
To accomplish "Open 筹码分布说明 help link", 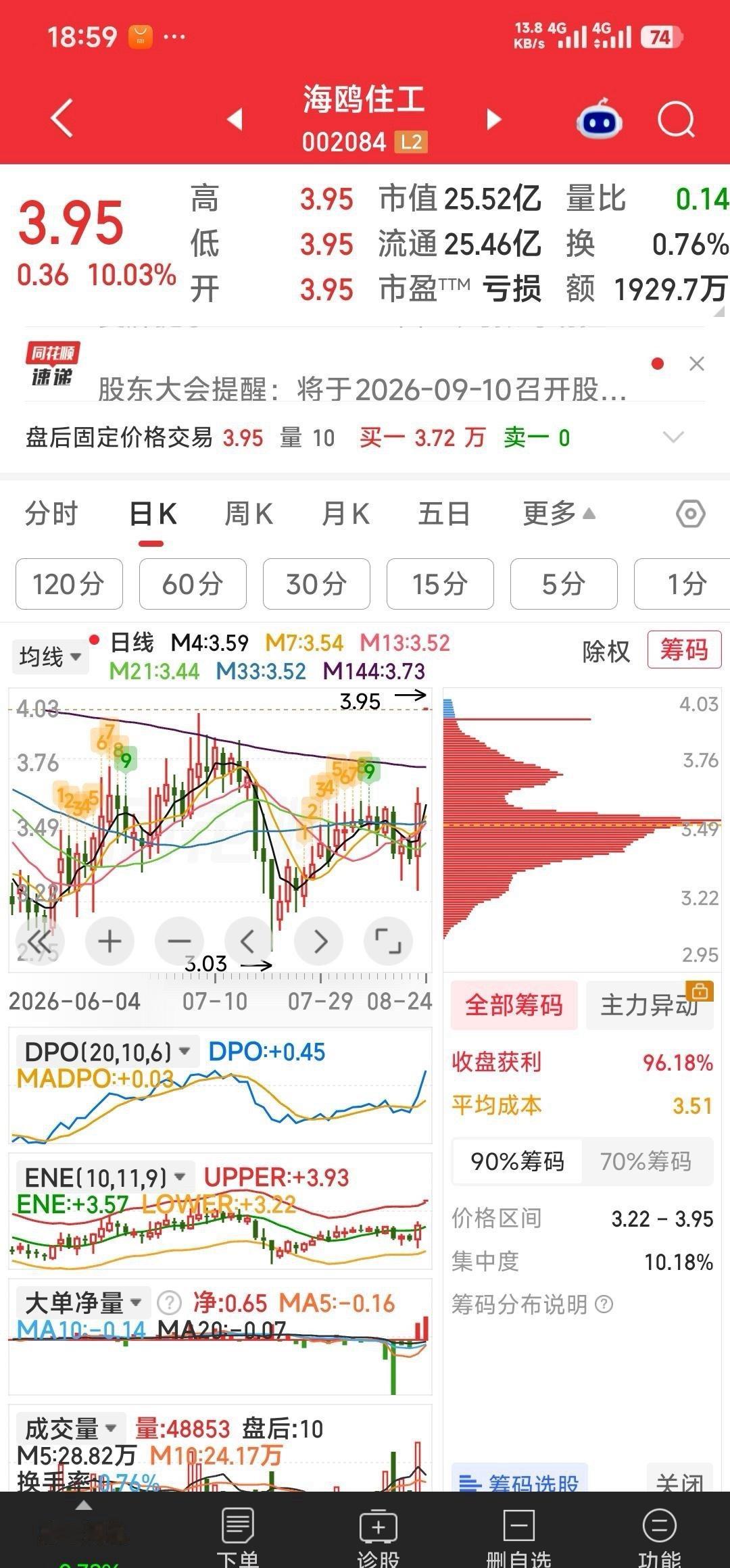I will coord(532,1304).
